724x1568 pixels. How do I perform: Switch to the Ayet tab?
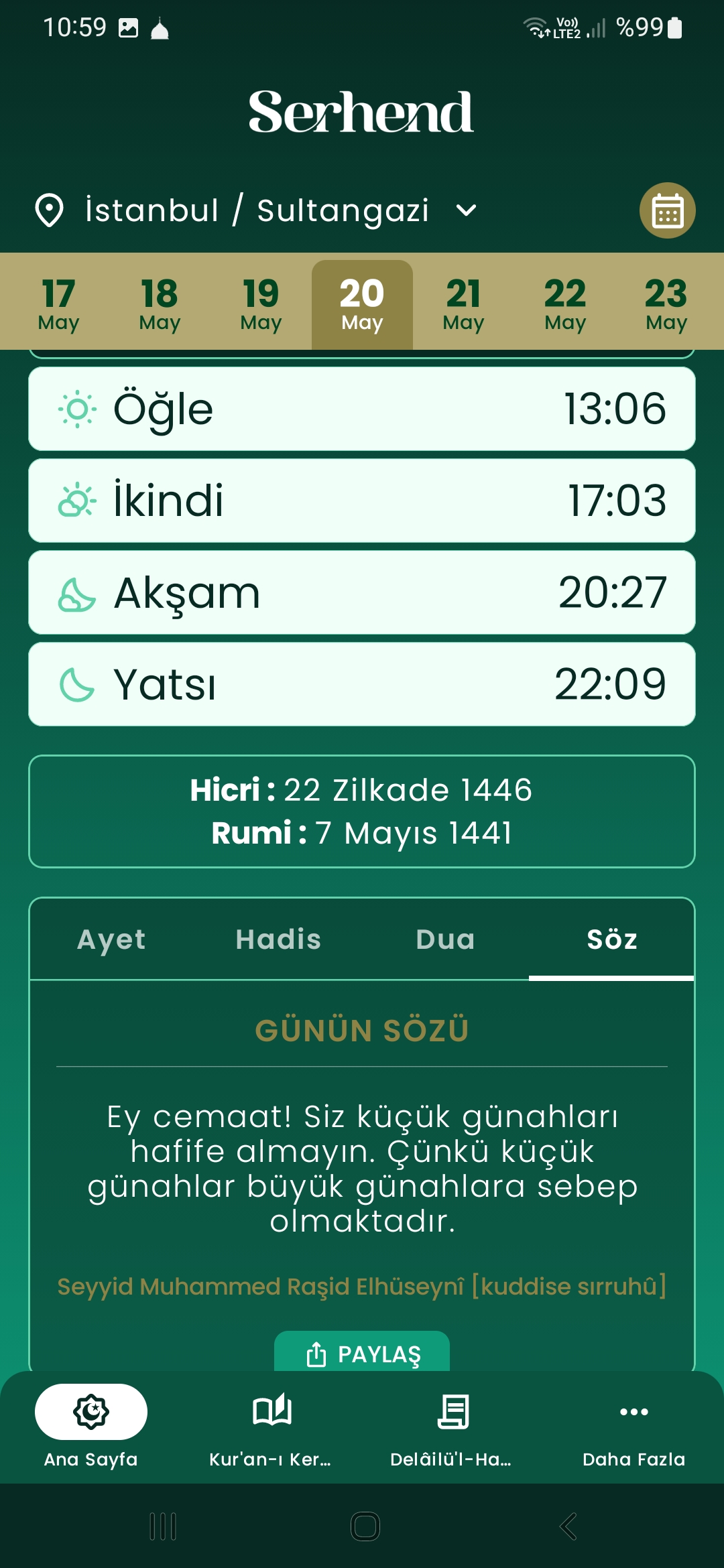coord(111,939)
